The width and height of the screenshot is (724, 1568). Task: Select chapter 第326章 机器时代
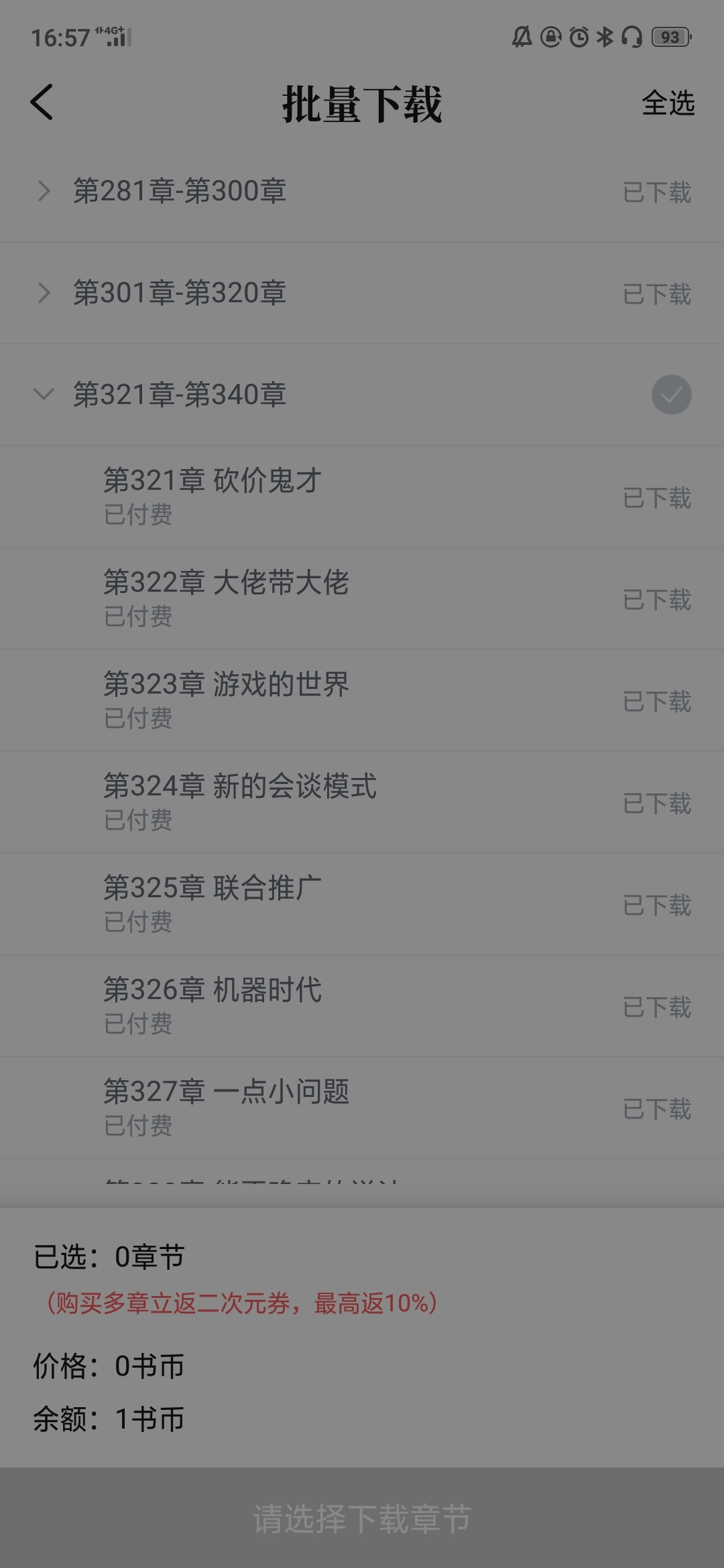362,1006
